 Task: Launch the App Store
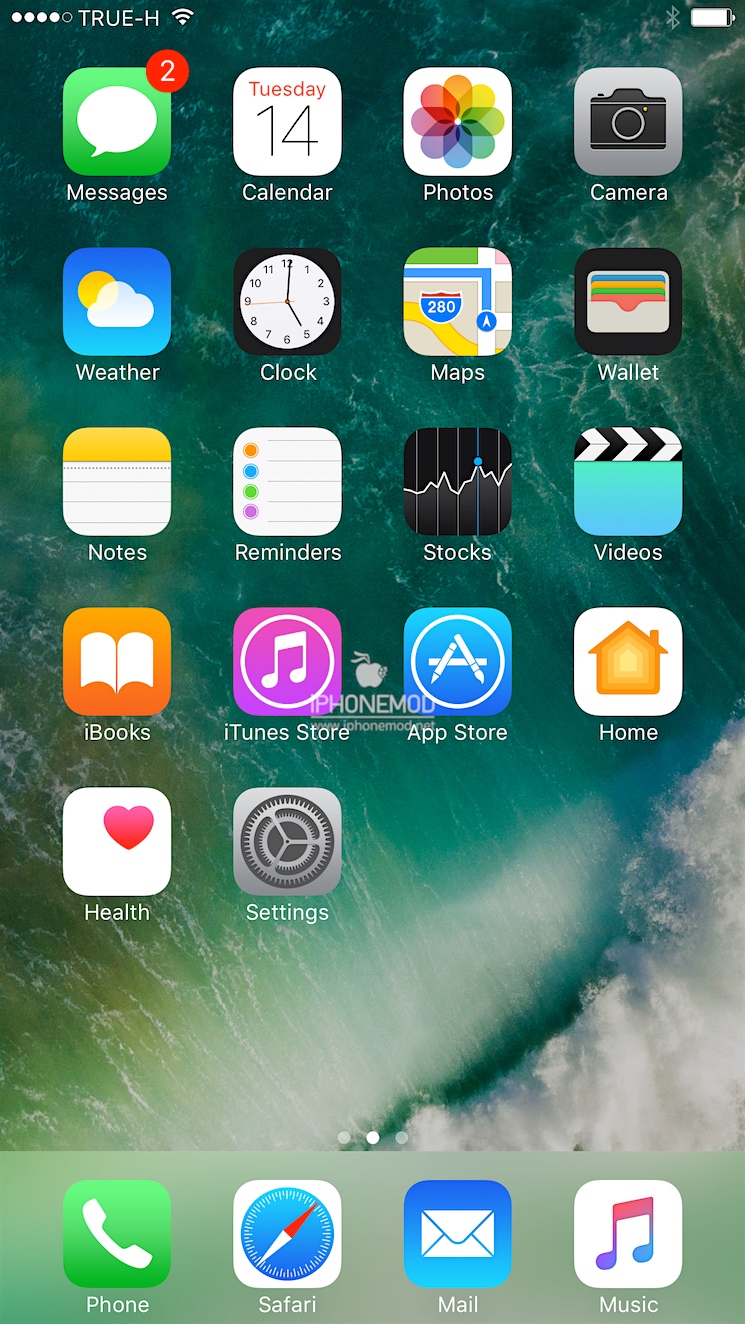click(x=458, y=662)
